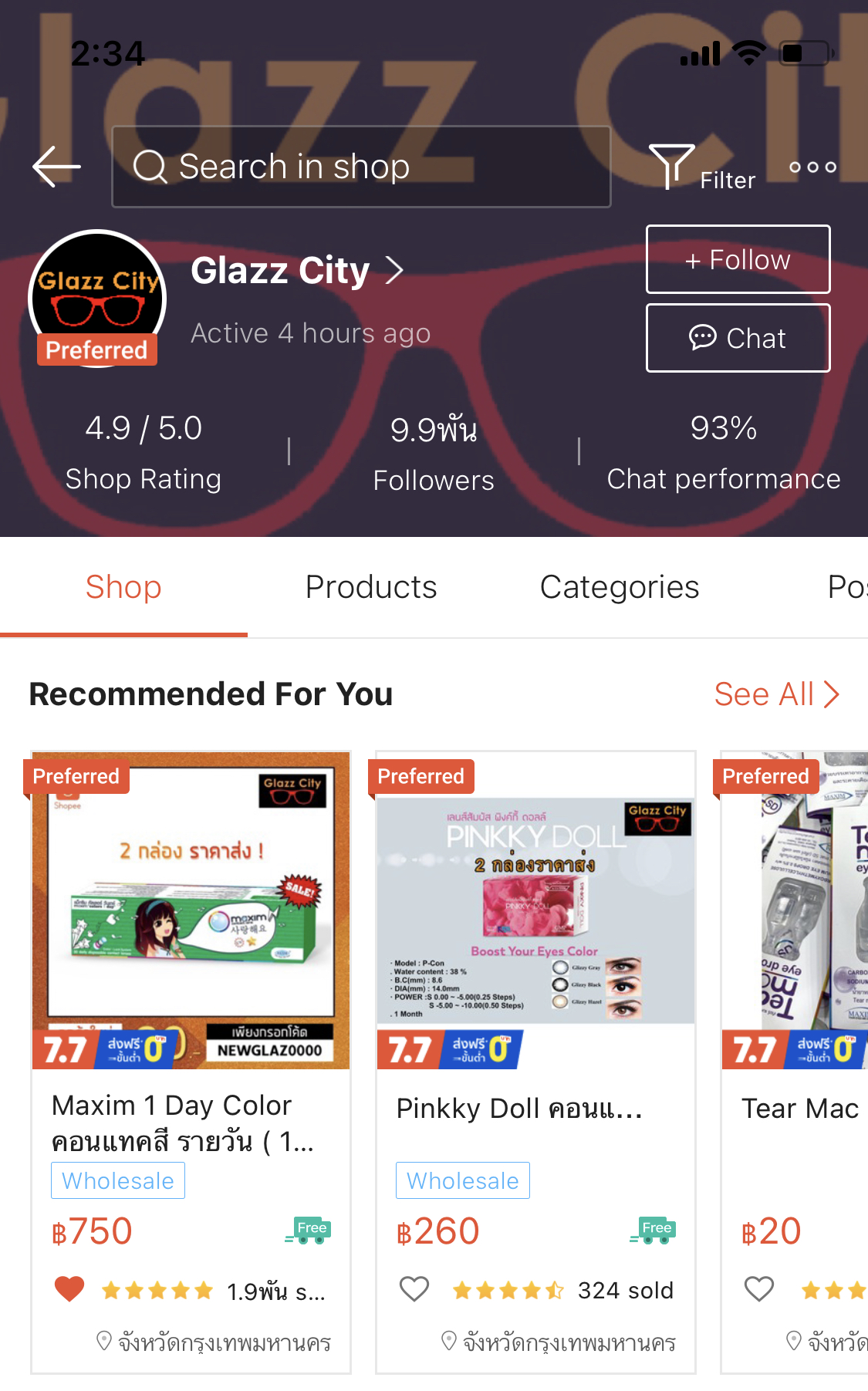The image size is (868, 1391).
Task: Like the Pinkky Doll product
Action: [x=414, y=1289]
